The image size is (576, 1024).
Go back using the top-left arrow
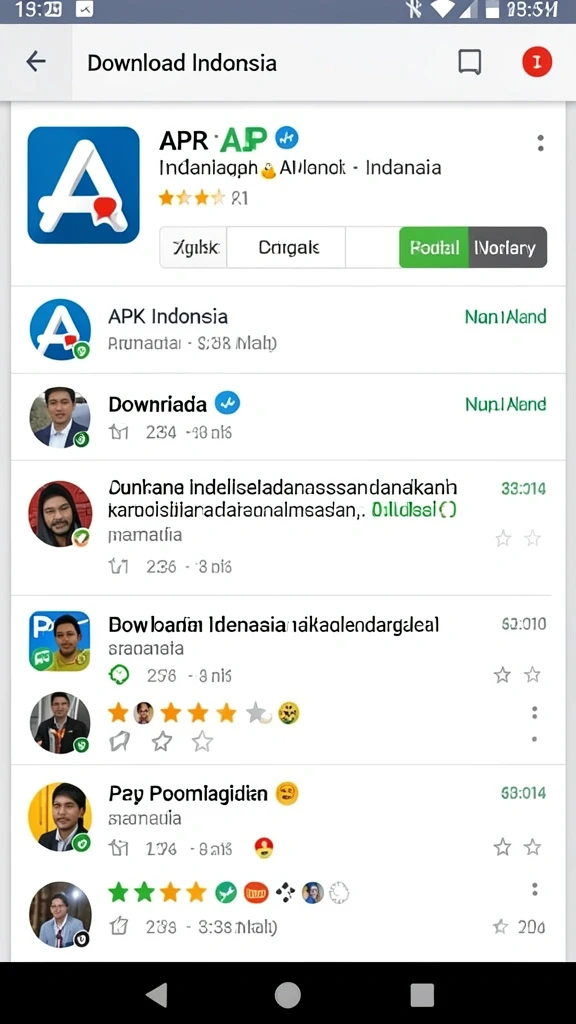[36, 62]
